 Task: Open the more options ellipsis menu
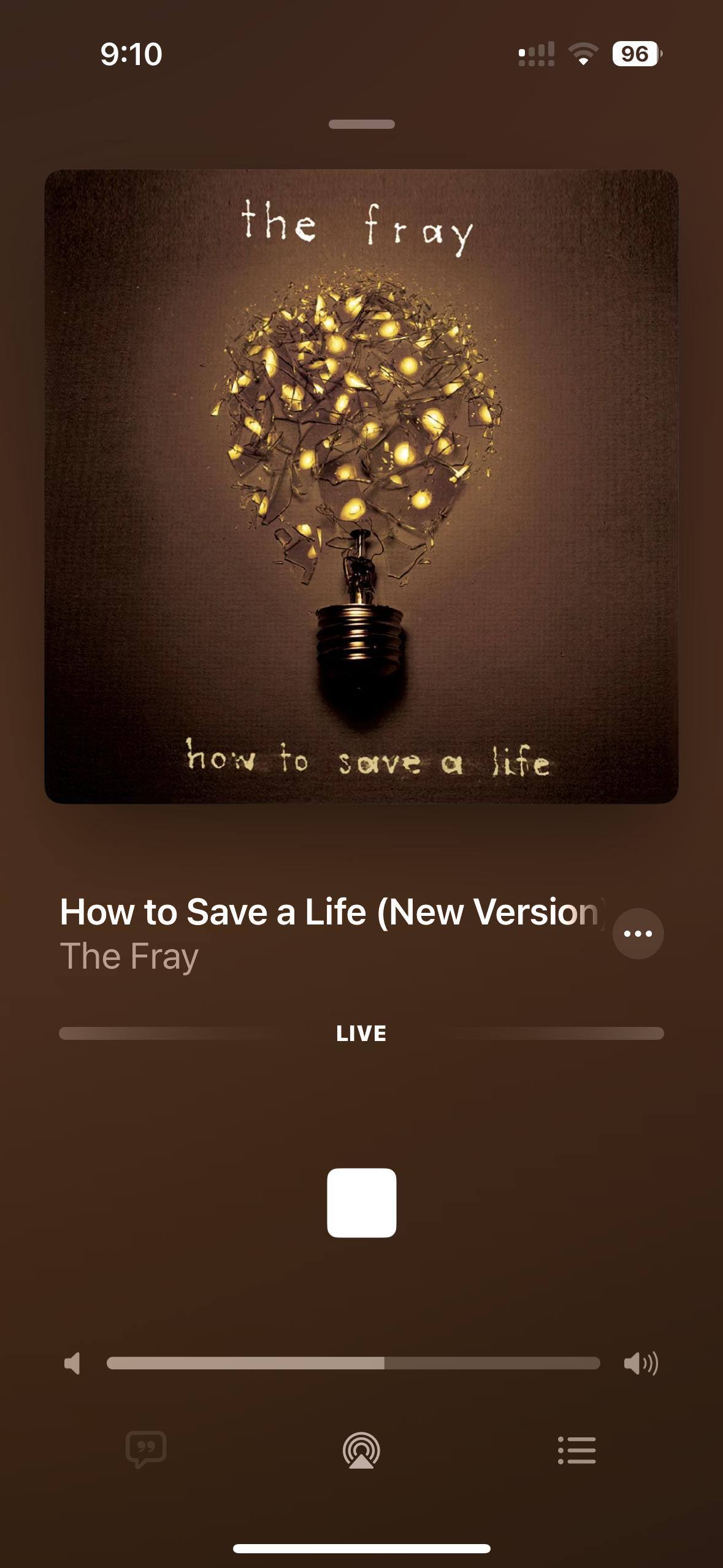[x=638, y=934]
